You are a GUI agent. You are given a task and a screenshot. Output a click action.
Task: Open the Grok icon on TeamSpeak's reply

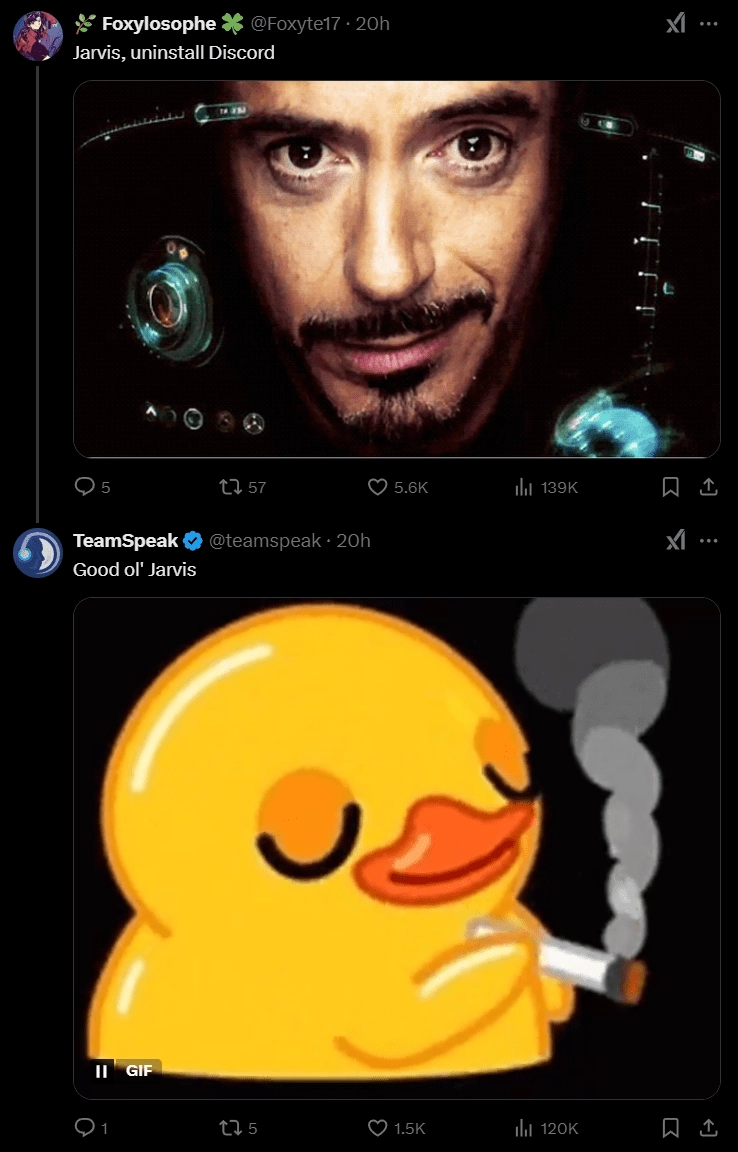pos(676,541)
